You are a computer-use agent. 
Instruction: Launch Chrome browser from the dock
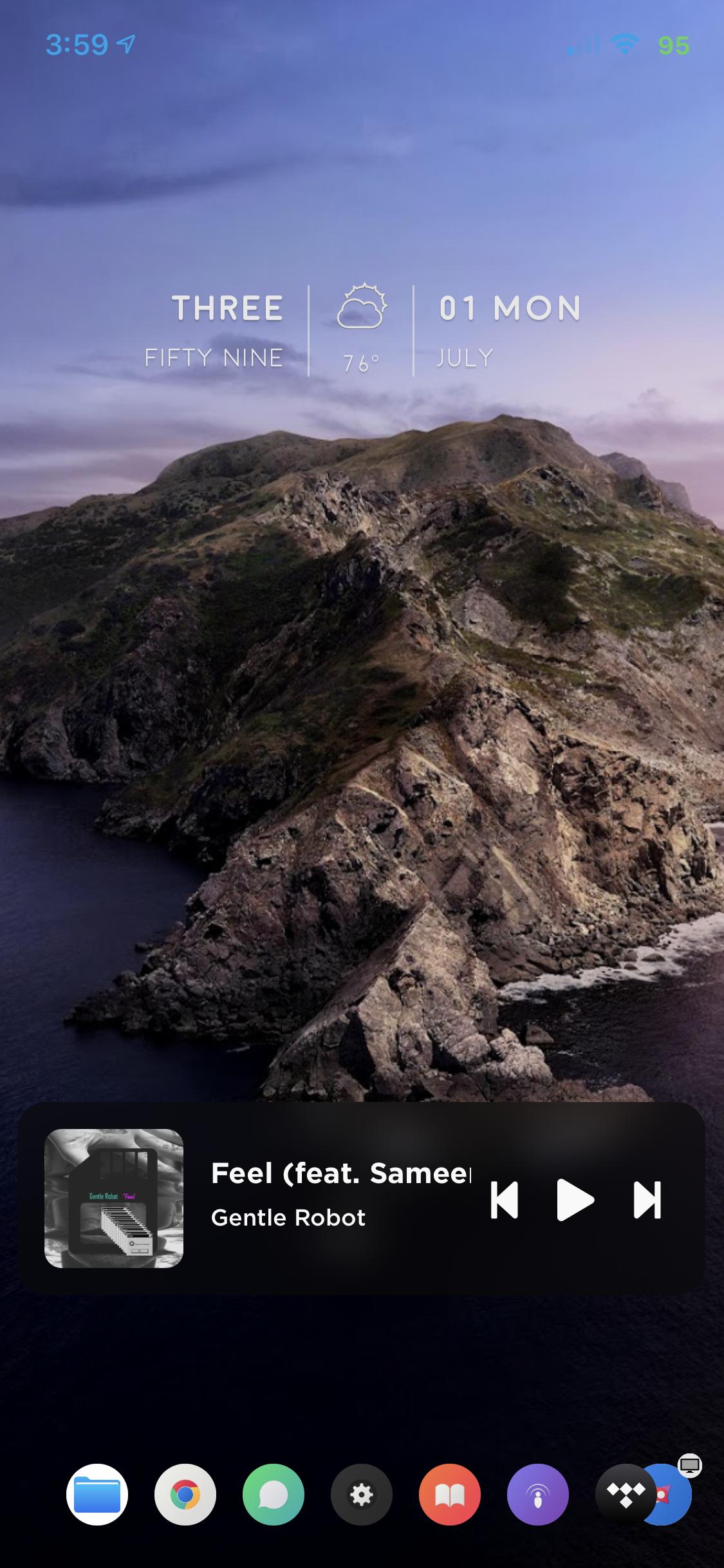(x=185, y=1495)
